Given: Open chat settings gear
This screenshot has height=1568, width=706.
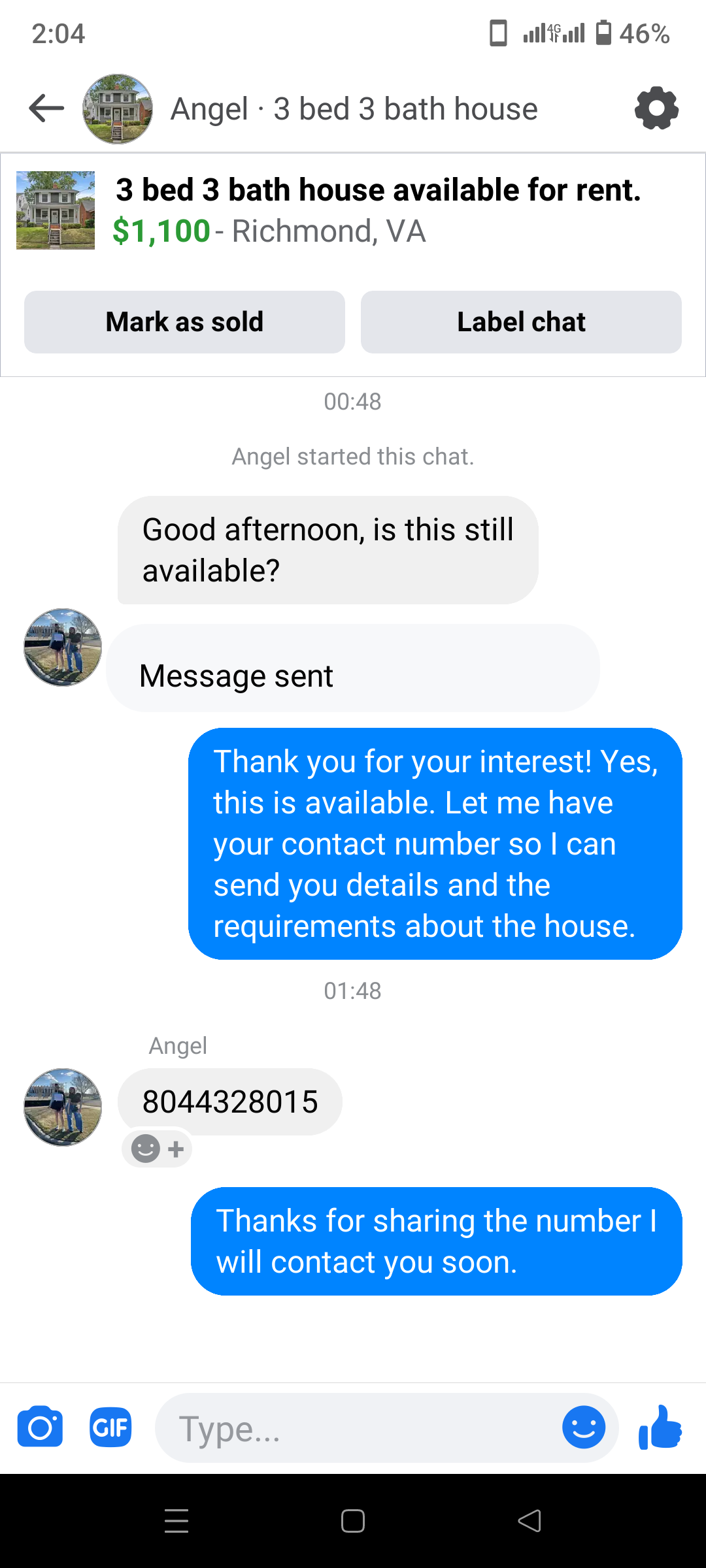Looking at the screenshot, I should click(656, 108).
